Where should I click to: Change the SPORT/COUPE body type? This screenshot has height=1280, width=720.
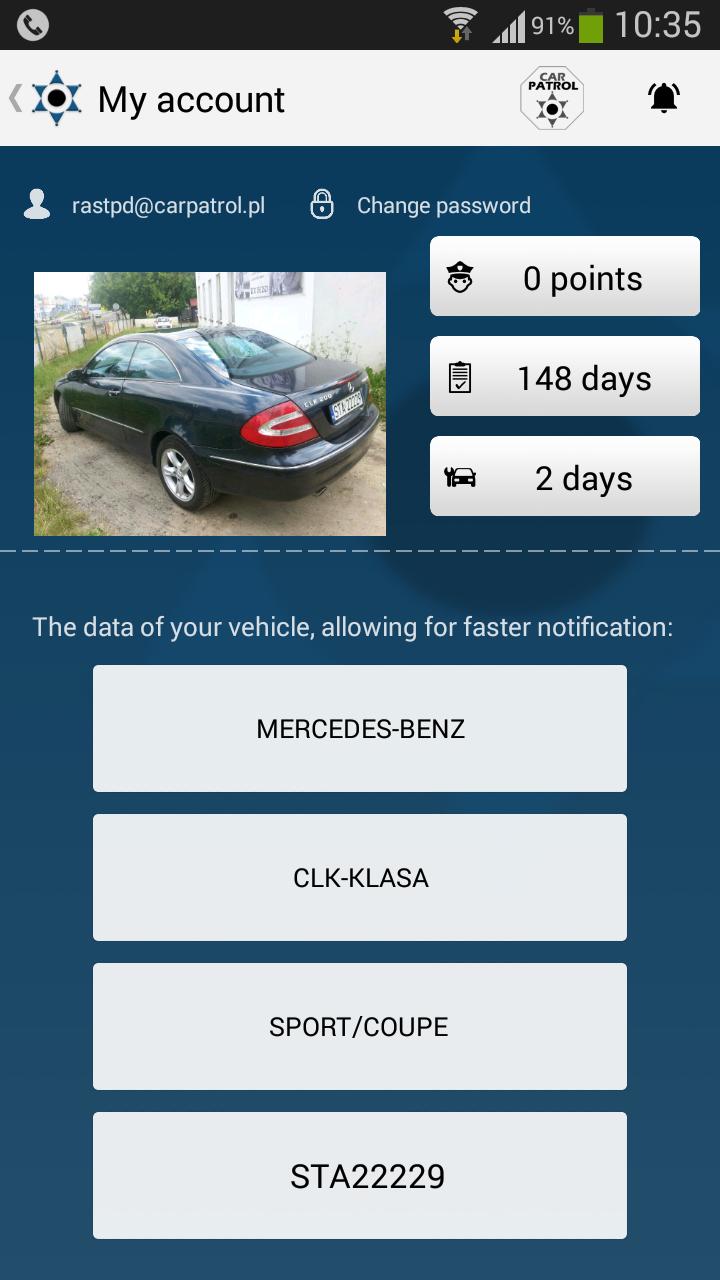coord(360,1026)
